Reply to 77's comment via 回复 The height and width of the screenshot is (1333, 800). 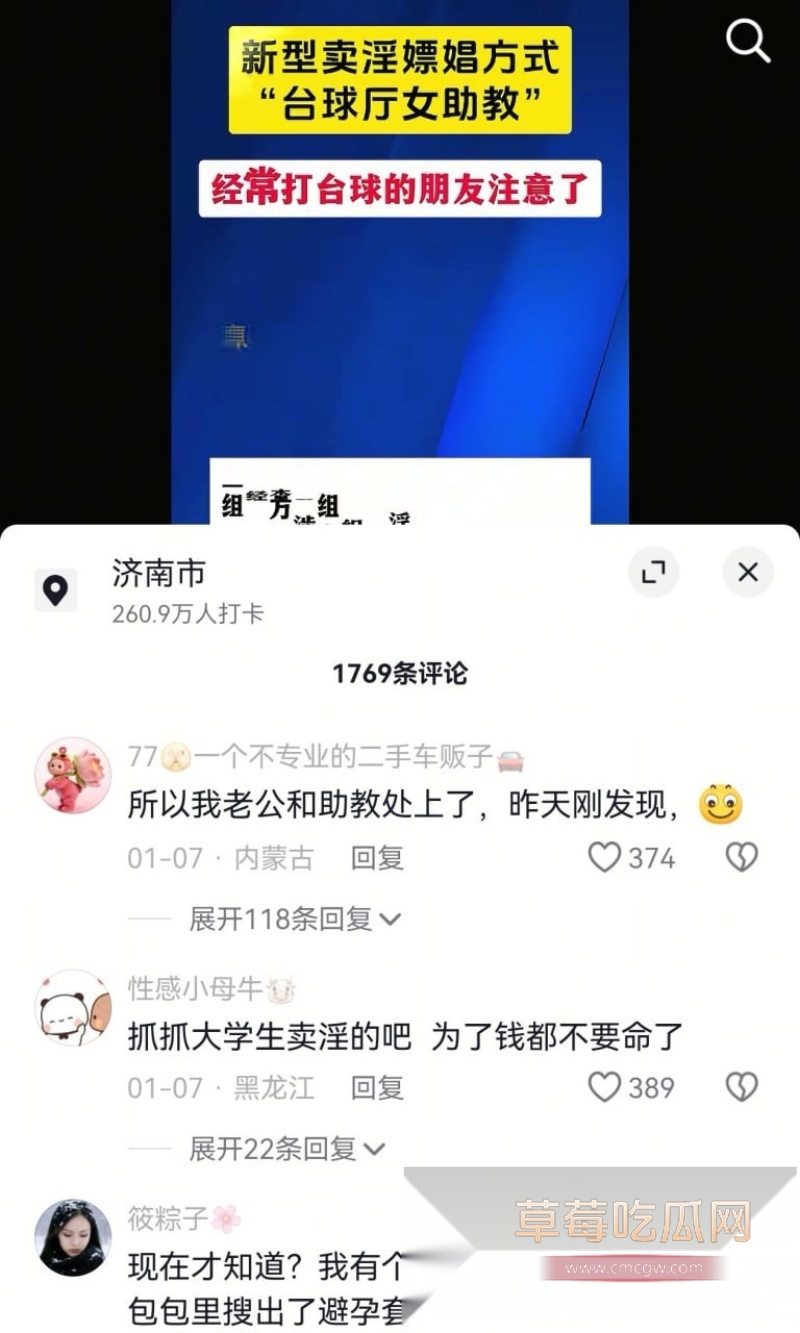(376, 859)
